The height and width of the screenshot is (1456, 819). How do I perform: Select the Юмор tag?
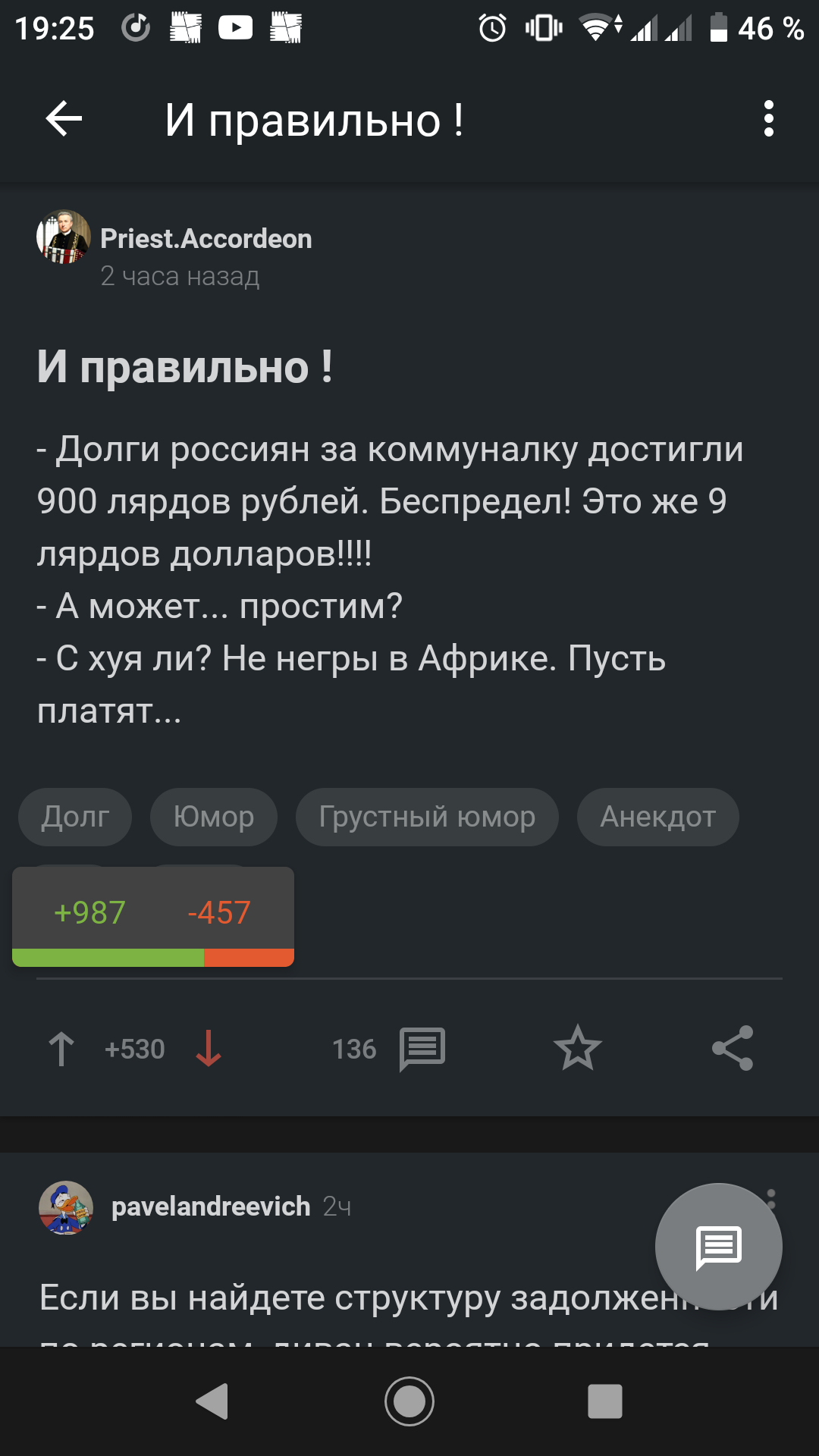(213, 817)
